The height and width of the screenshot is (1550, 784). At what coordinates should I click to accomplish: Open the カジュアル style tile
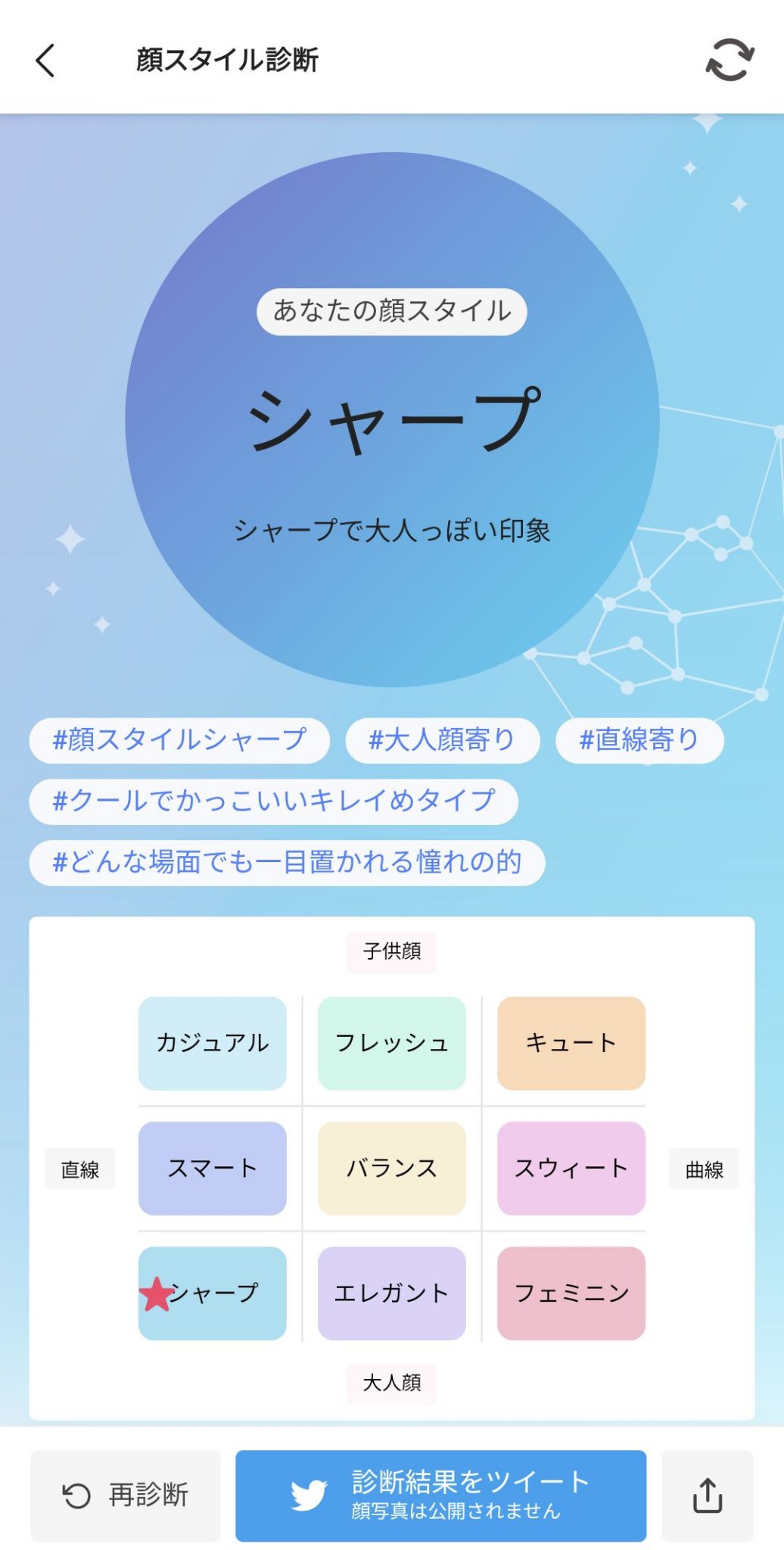click(x=213, y=1043)
